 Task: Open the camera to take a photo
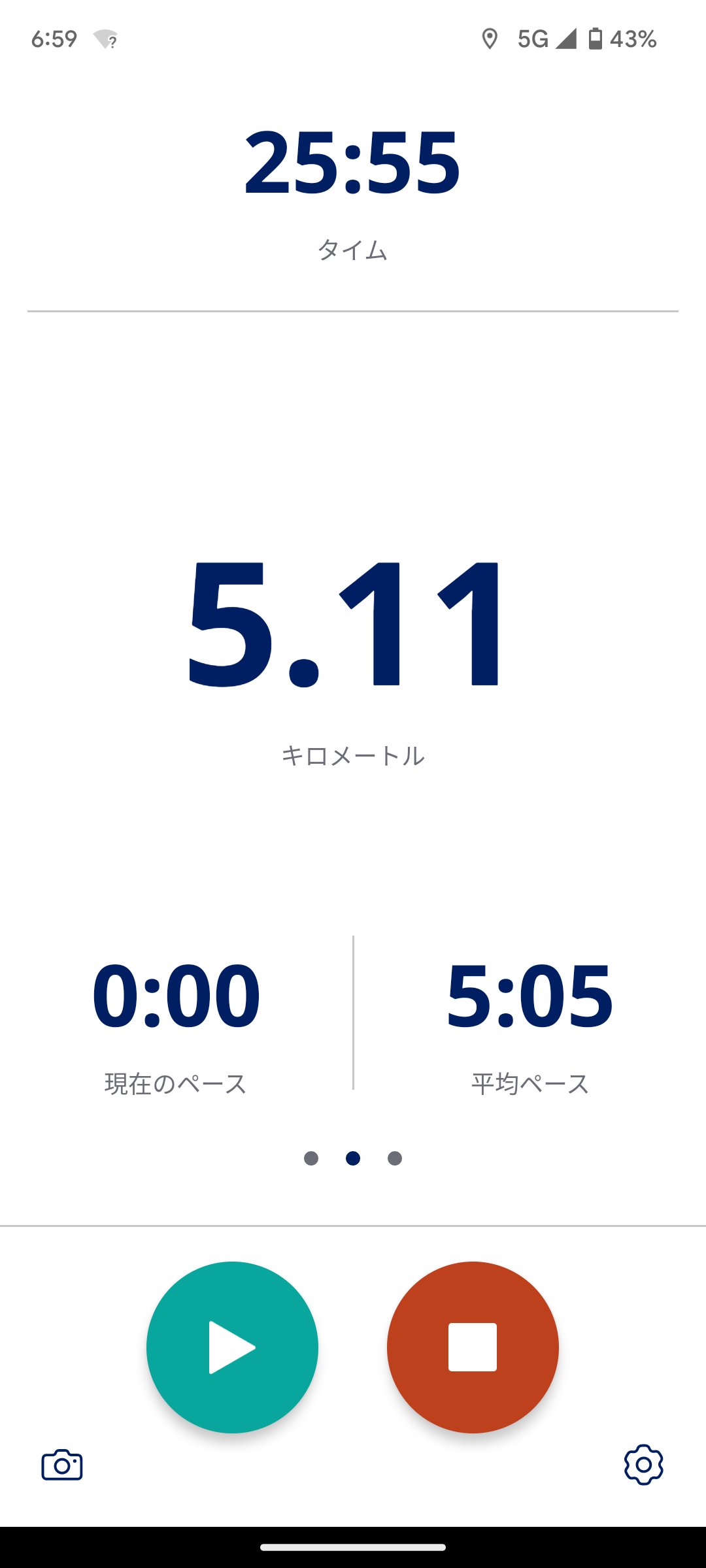(x=62, y=1465)
